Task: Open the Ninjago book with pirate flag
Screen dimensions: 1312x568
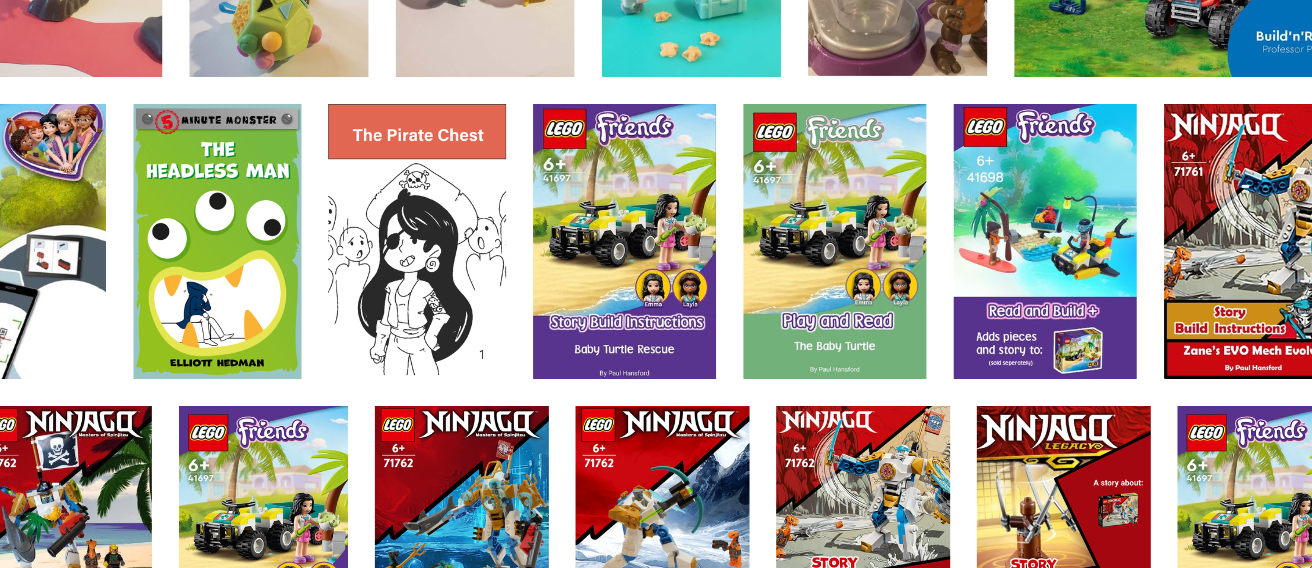Action: pyautogui.click(x=75, y=487)
